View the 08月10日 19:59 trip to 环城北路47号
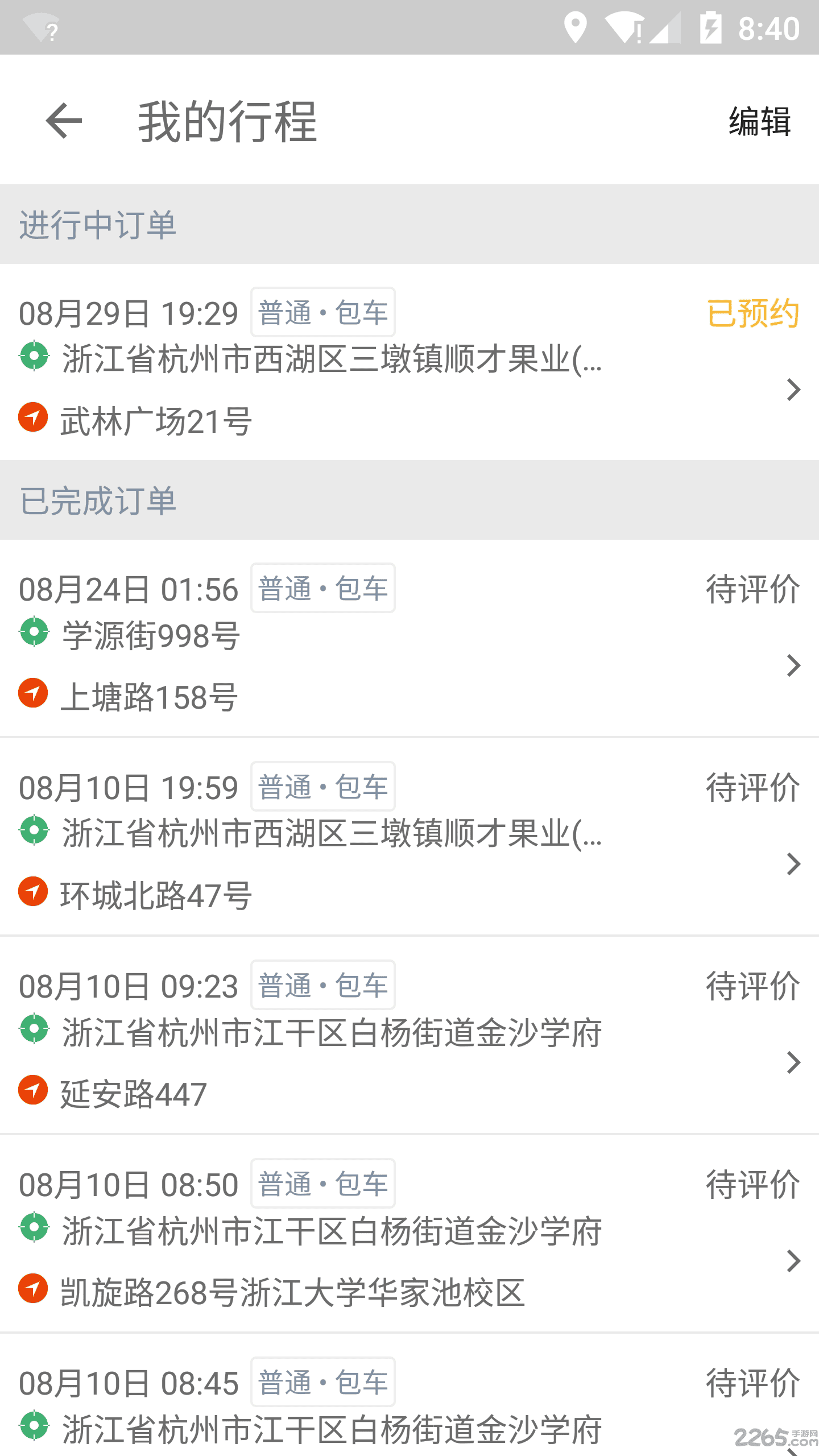819x1456 pixels. click(x=409, y=837)
